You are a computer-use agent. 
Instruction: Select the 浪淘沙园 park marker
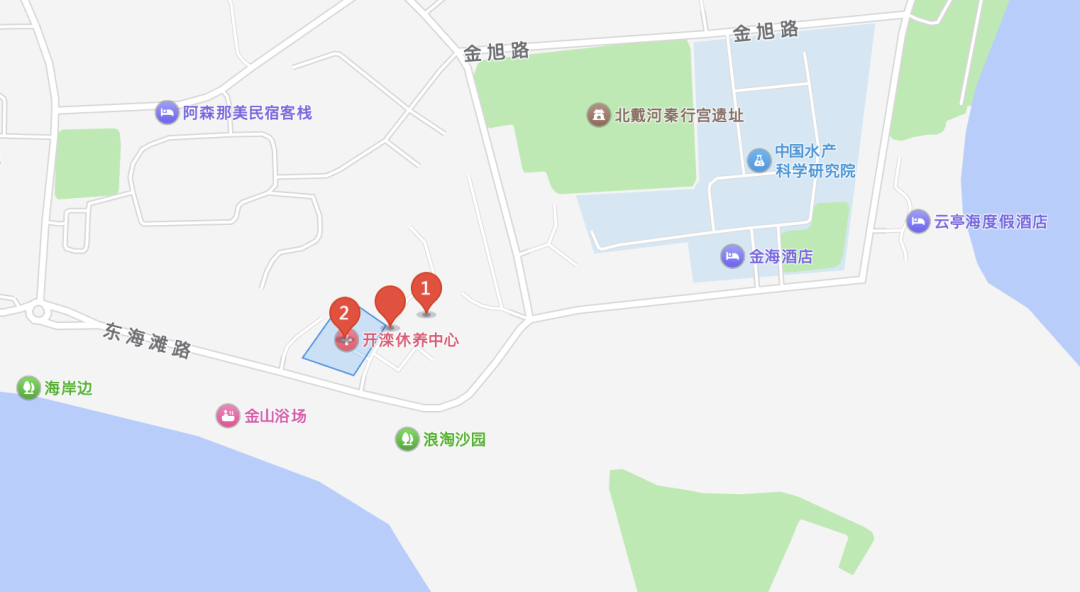point(407,439)
